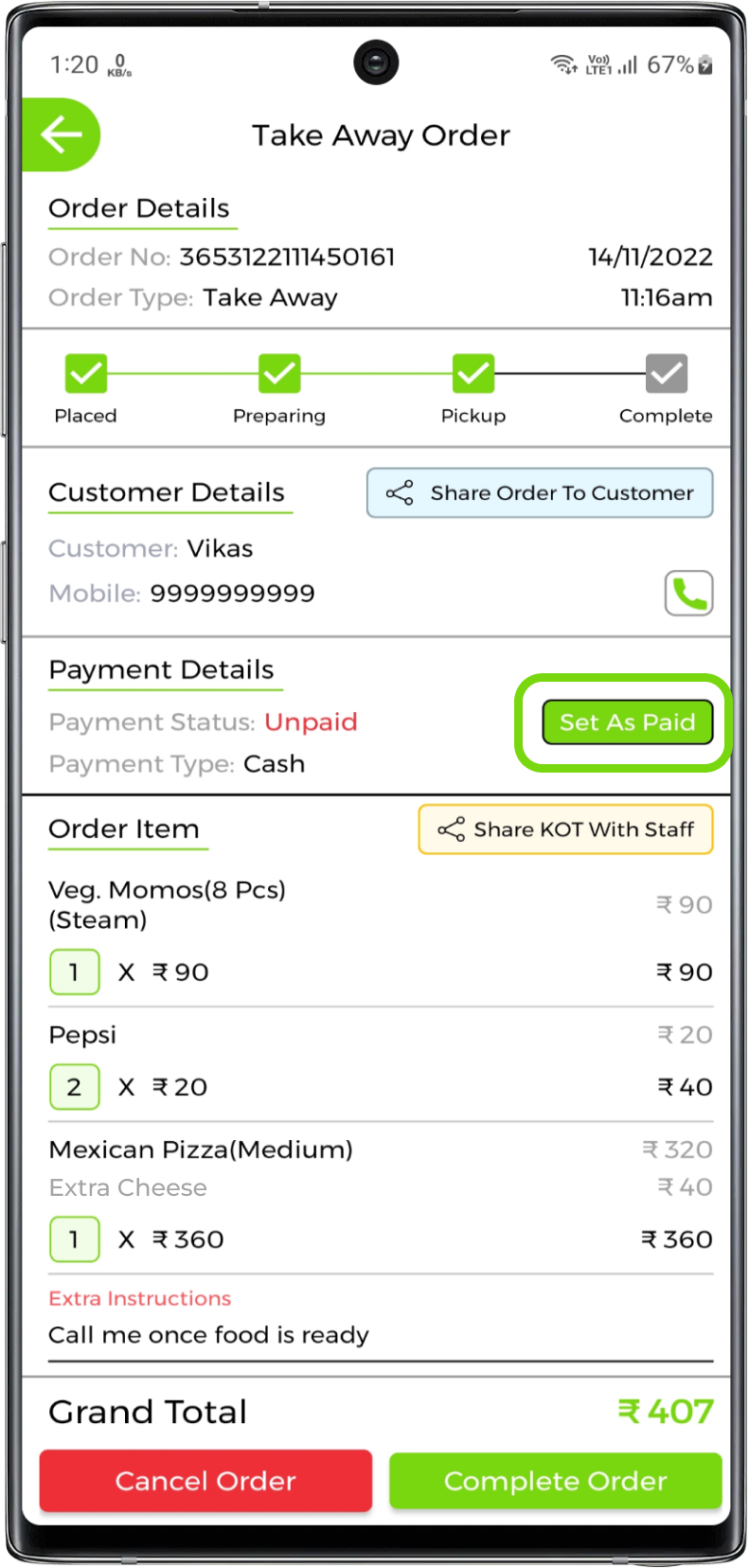Screen dimensions: 749x1568
Task: Tap the red Cancel Order button
Action: tap(205, 1480)
